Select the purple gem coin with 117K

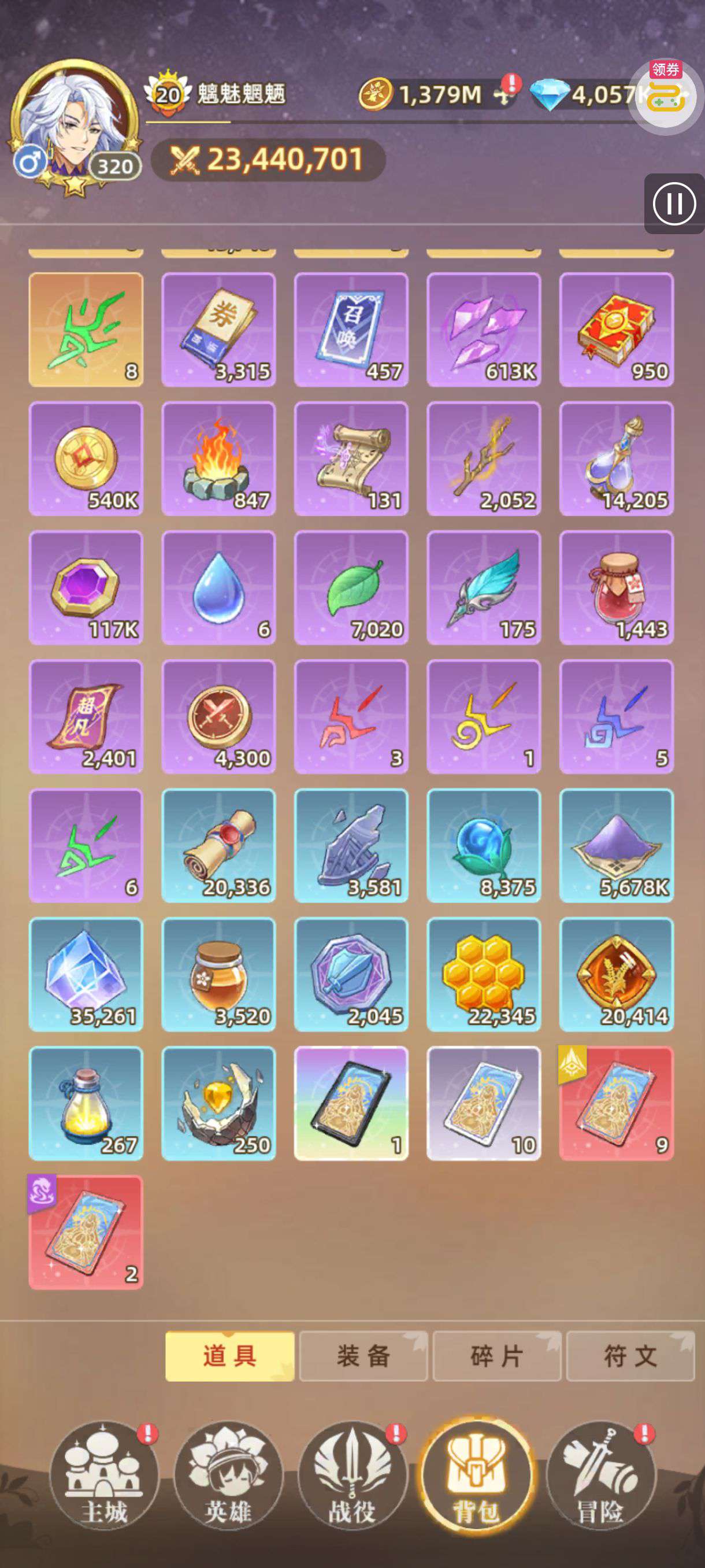pos(86,587)
